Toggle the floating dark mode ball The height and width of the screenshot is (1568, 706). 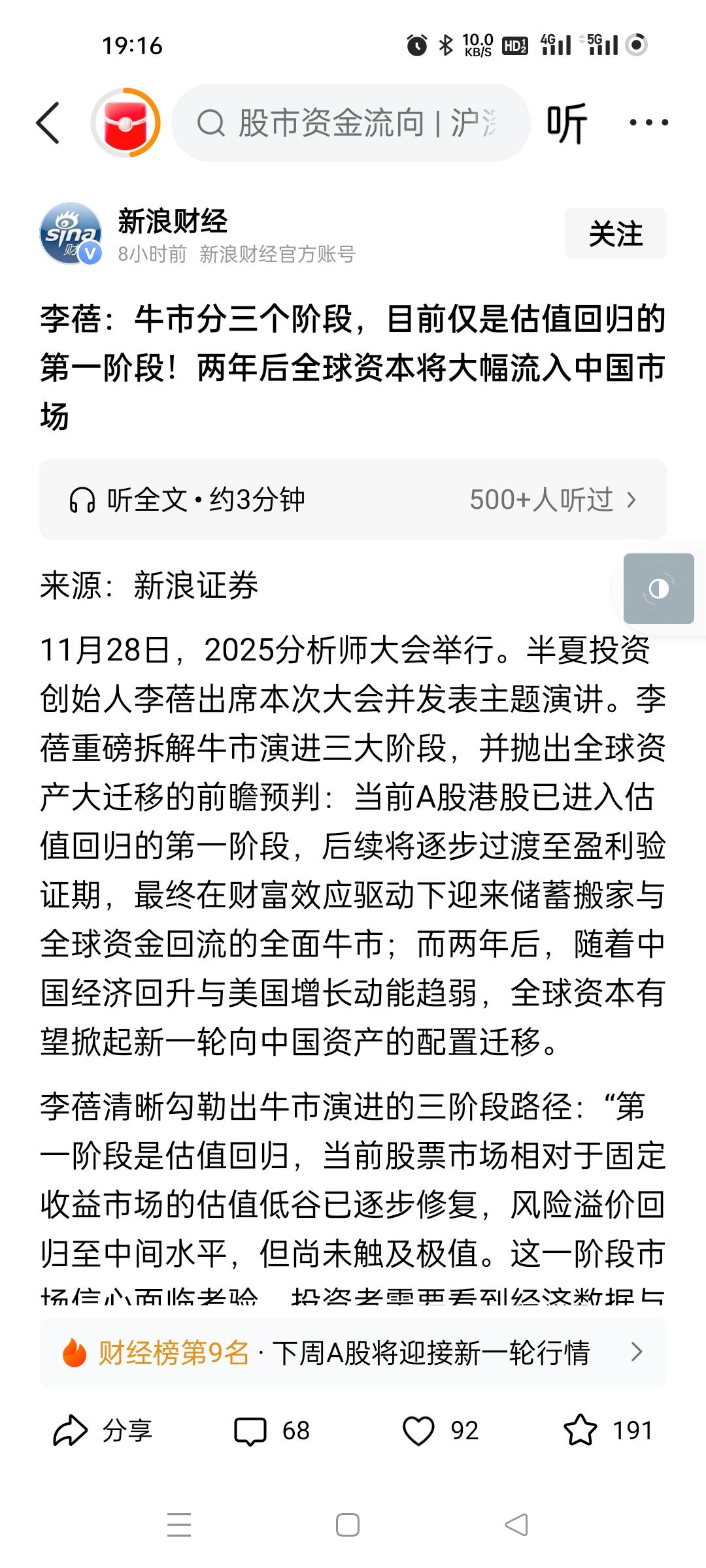658,587
